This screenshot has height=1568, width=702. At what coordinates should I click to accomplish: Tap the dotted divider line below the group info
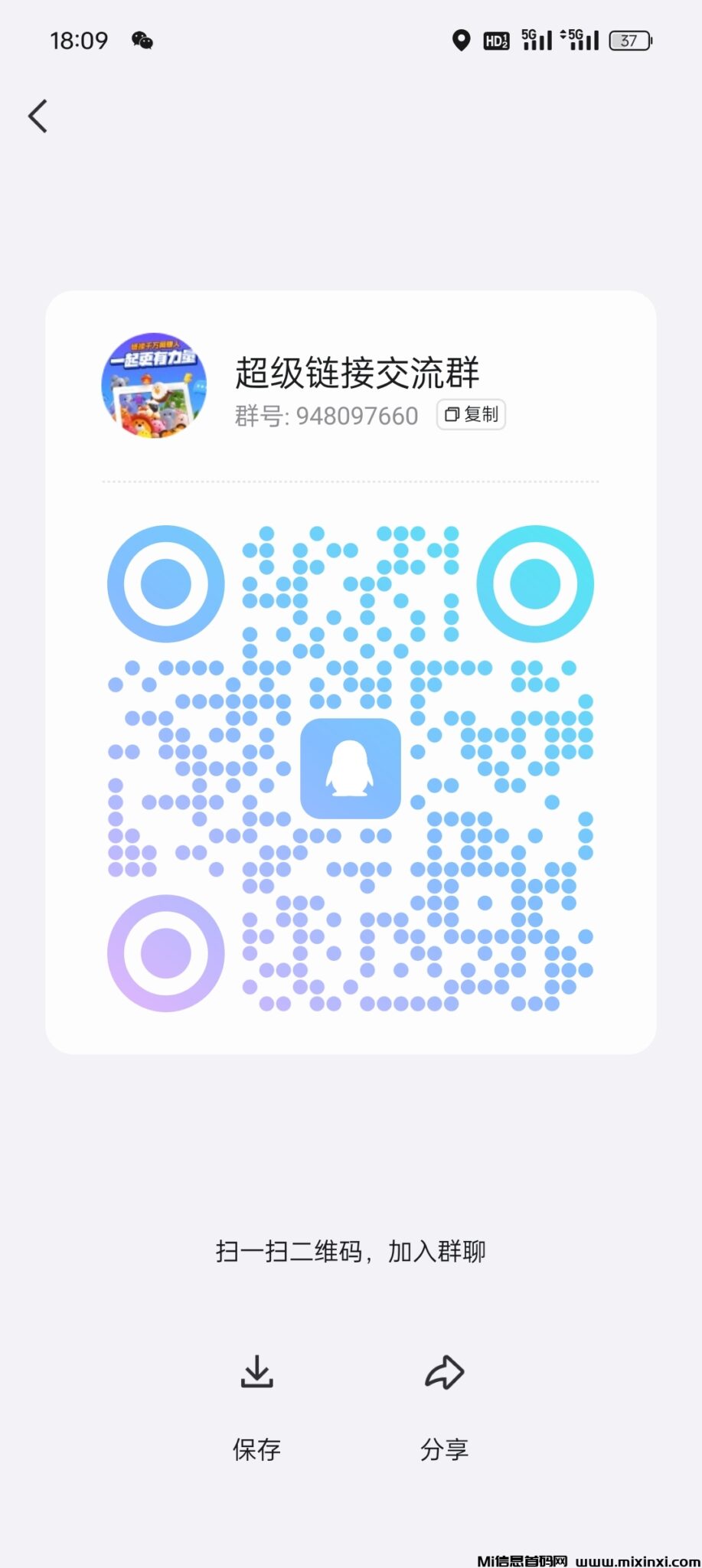pos(351,482)
